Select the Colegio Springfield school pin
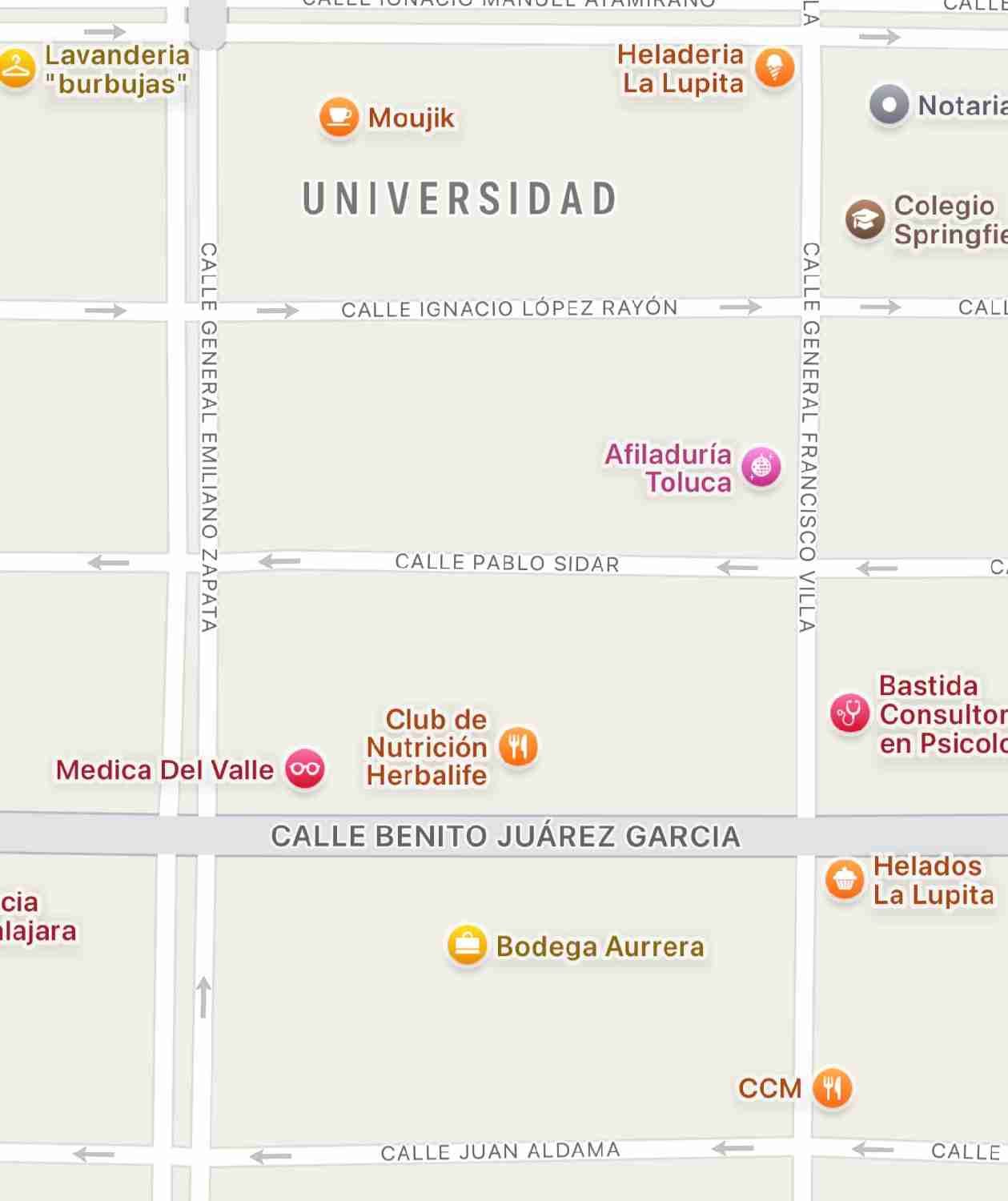 click(865, 219)
